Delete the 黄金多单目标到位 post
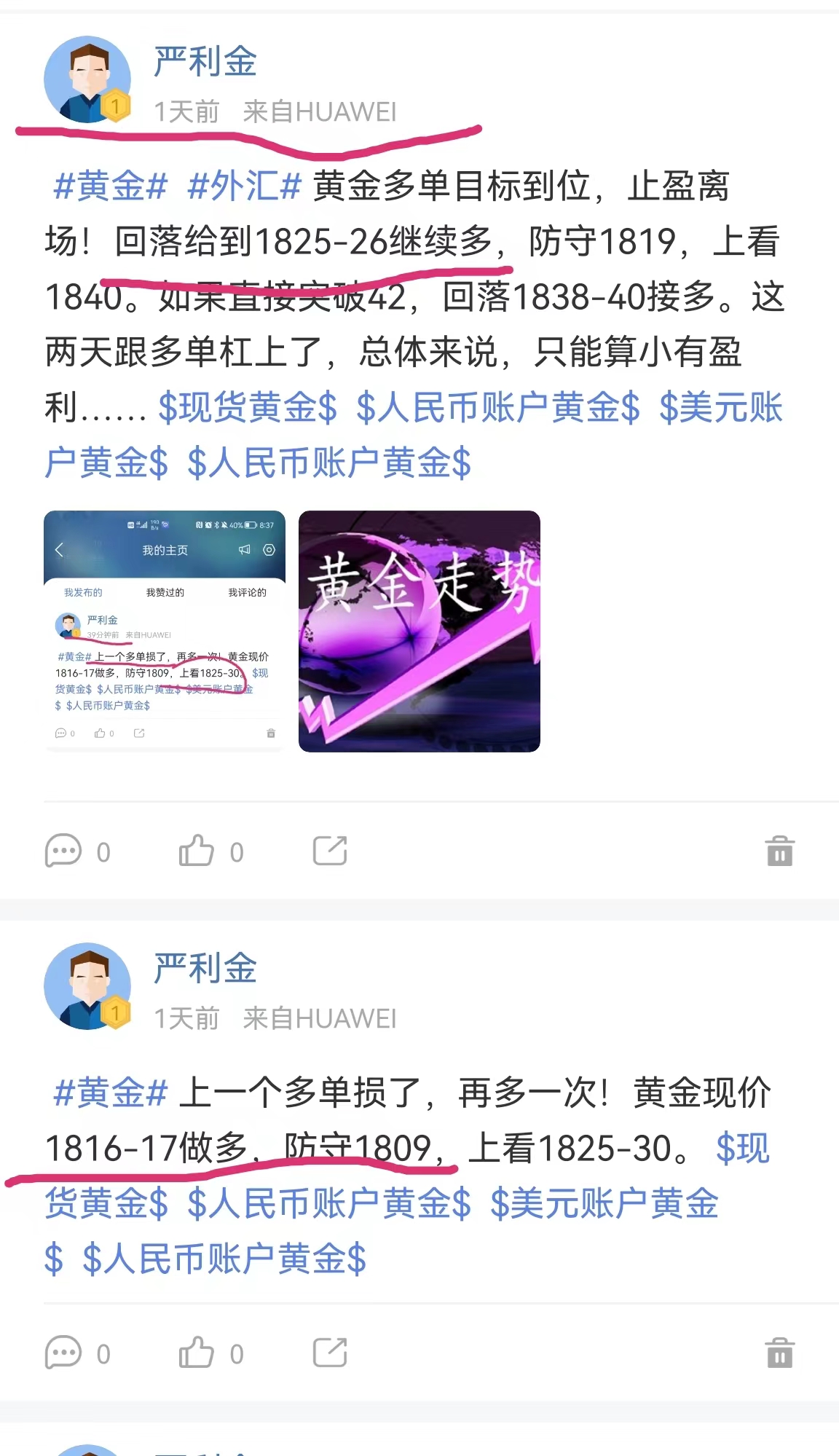 (x=779, y=851)
